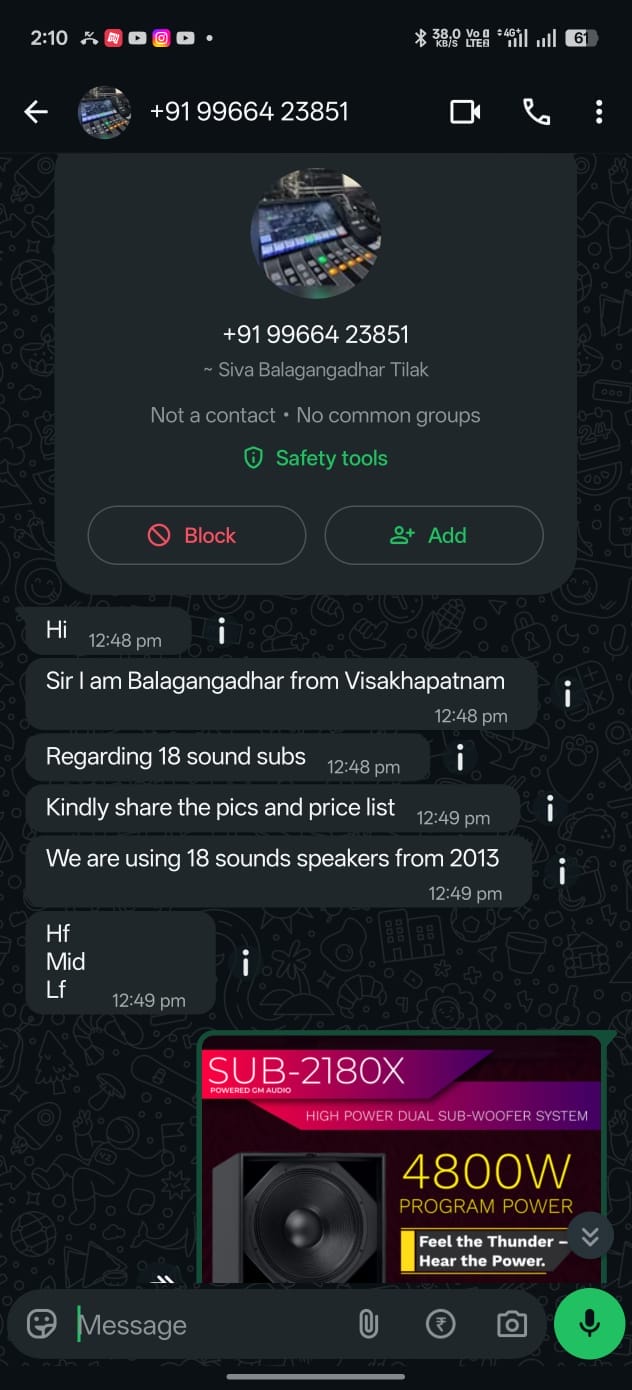Open the camera from message bar
Screen dimensions: 632x1390
512,1324
